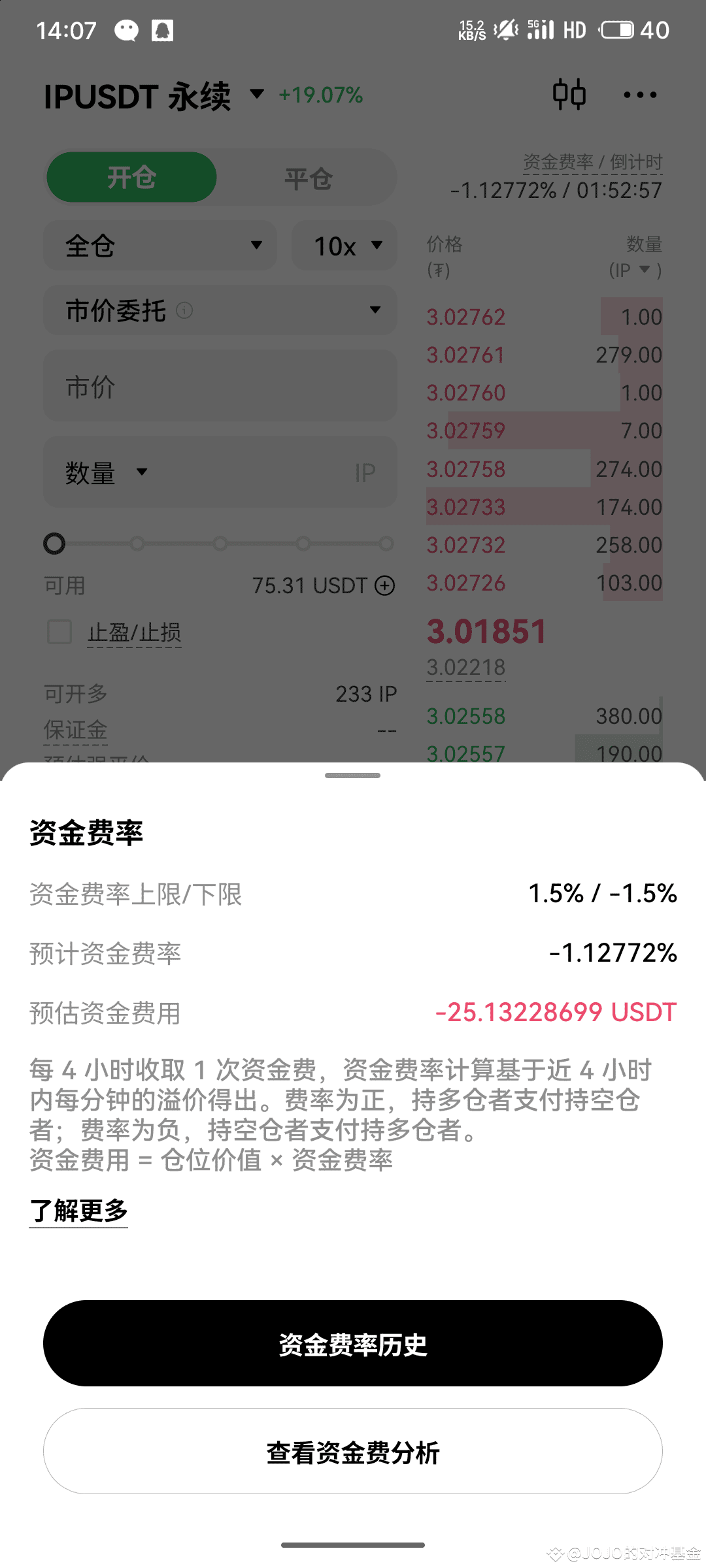Open the more options ellipsis menu
The width and height of the screenshot is (706, 1568).
[639, 95]
